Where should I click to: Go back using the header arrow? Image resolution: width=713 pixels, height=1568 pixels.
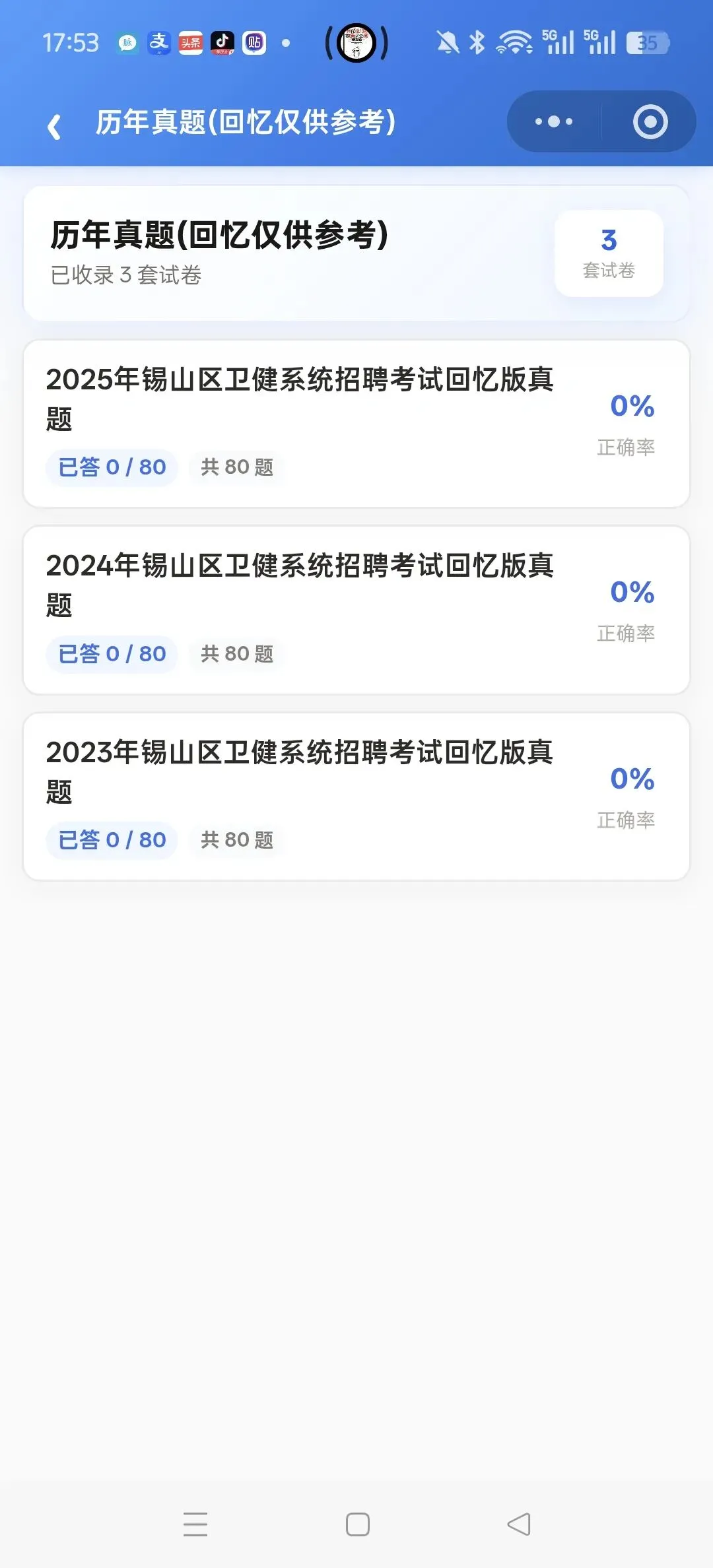pos(55,125)
